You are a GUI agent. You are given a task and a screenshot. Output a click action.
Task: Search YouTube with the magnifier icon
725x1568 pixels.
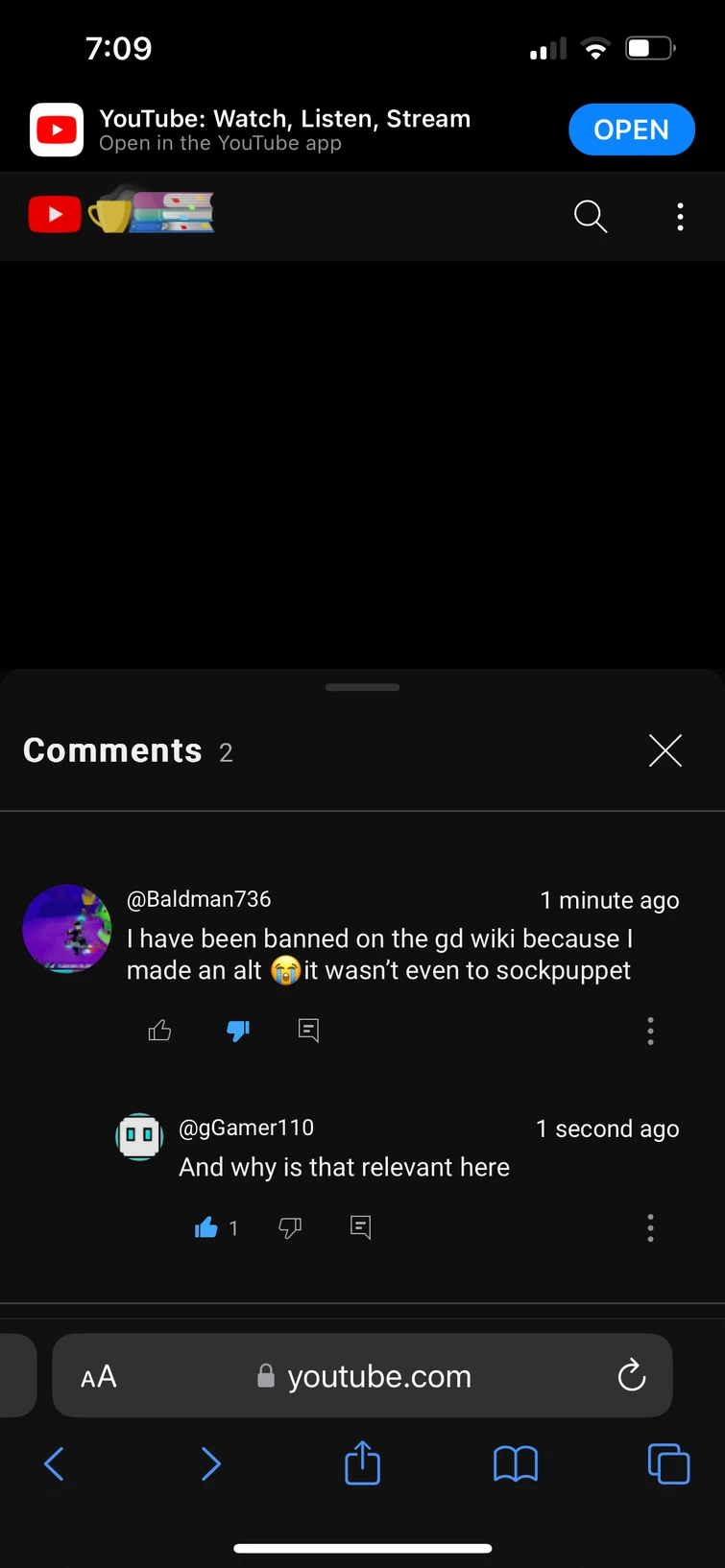click(x=591, y=217)
